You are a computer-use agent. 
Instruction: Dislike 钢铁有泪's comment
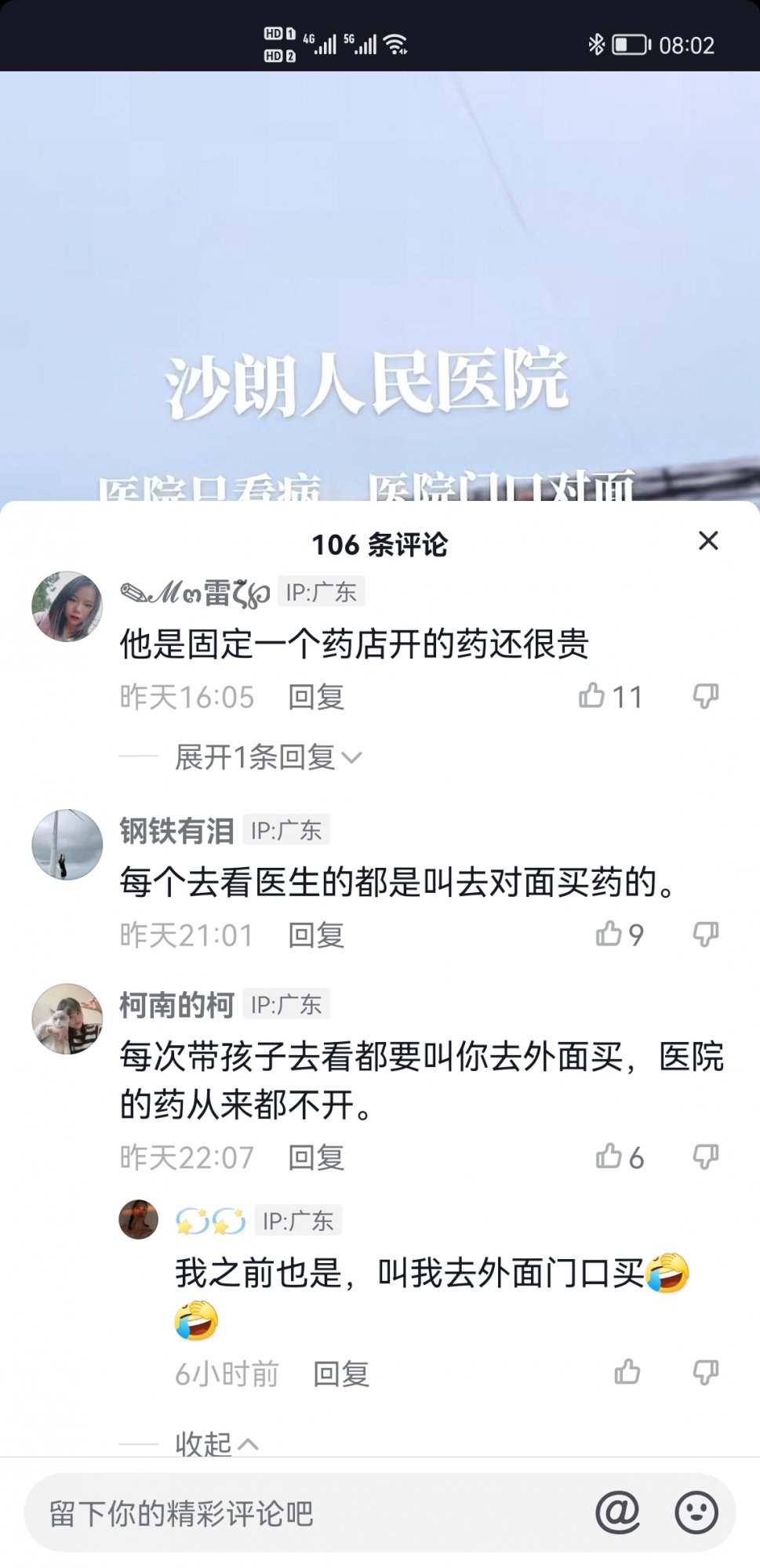pos(705,934)
